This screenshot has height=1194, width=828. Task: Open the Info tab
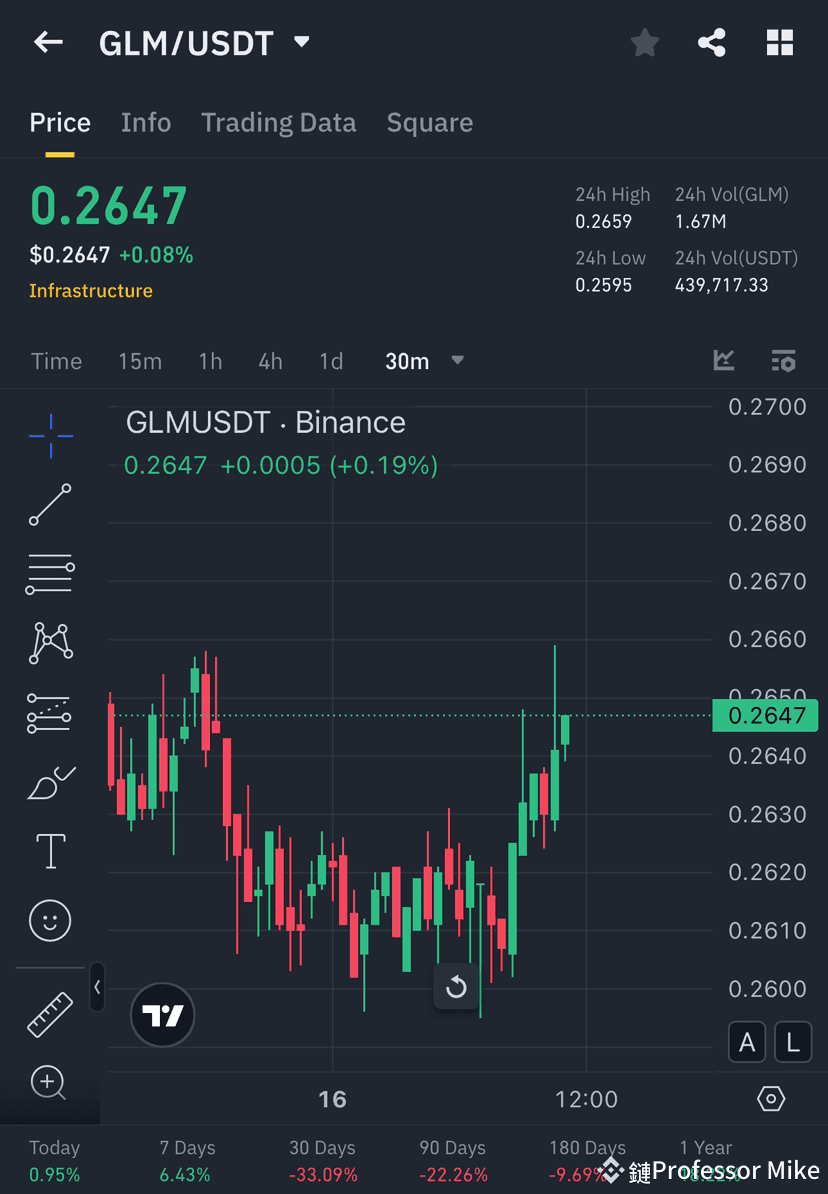click(x=146, y=122)
